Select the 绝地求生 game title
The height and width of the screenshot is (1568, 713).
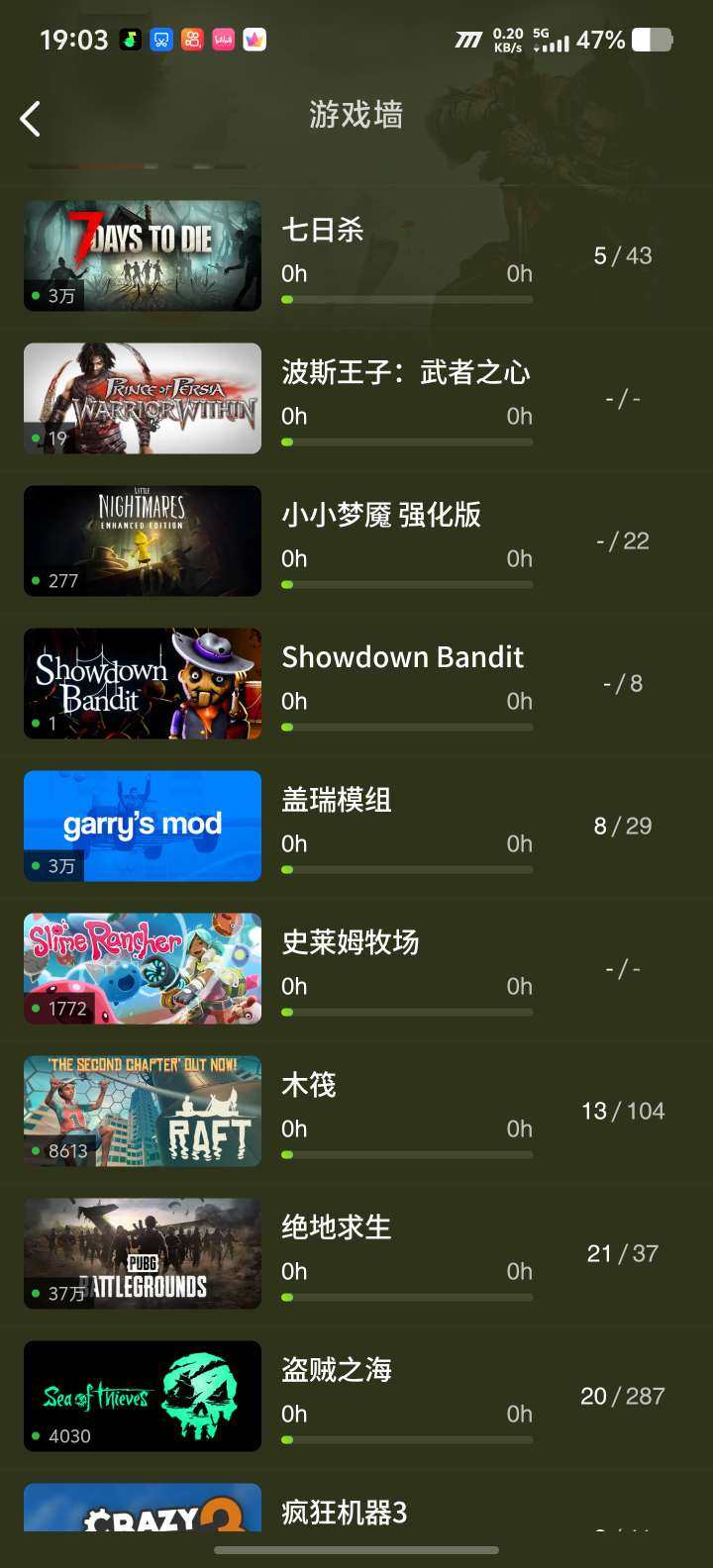coord(338,1227)
